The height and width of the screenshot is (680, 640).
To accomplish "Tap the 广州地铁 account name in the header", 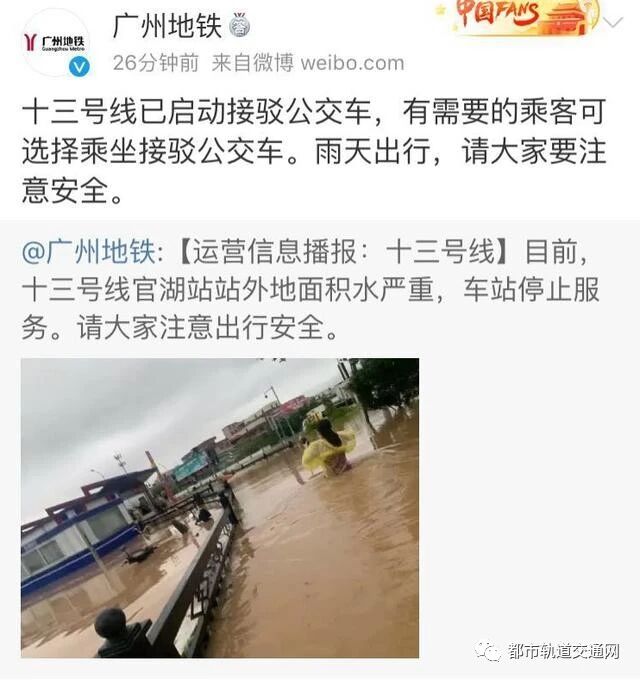I will coord(166,24).
